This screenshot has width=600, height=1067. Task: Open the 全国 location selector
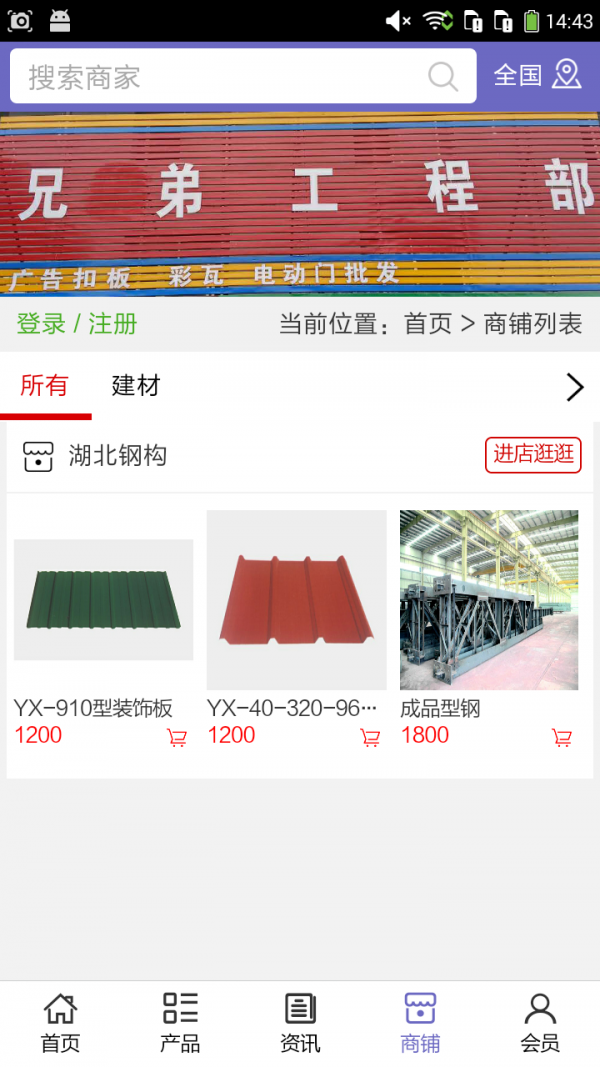[x=537, y=76]
